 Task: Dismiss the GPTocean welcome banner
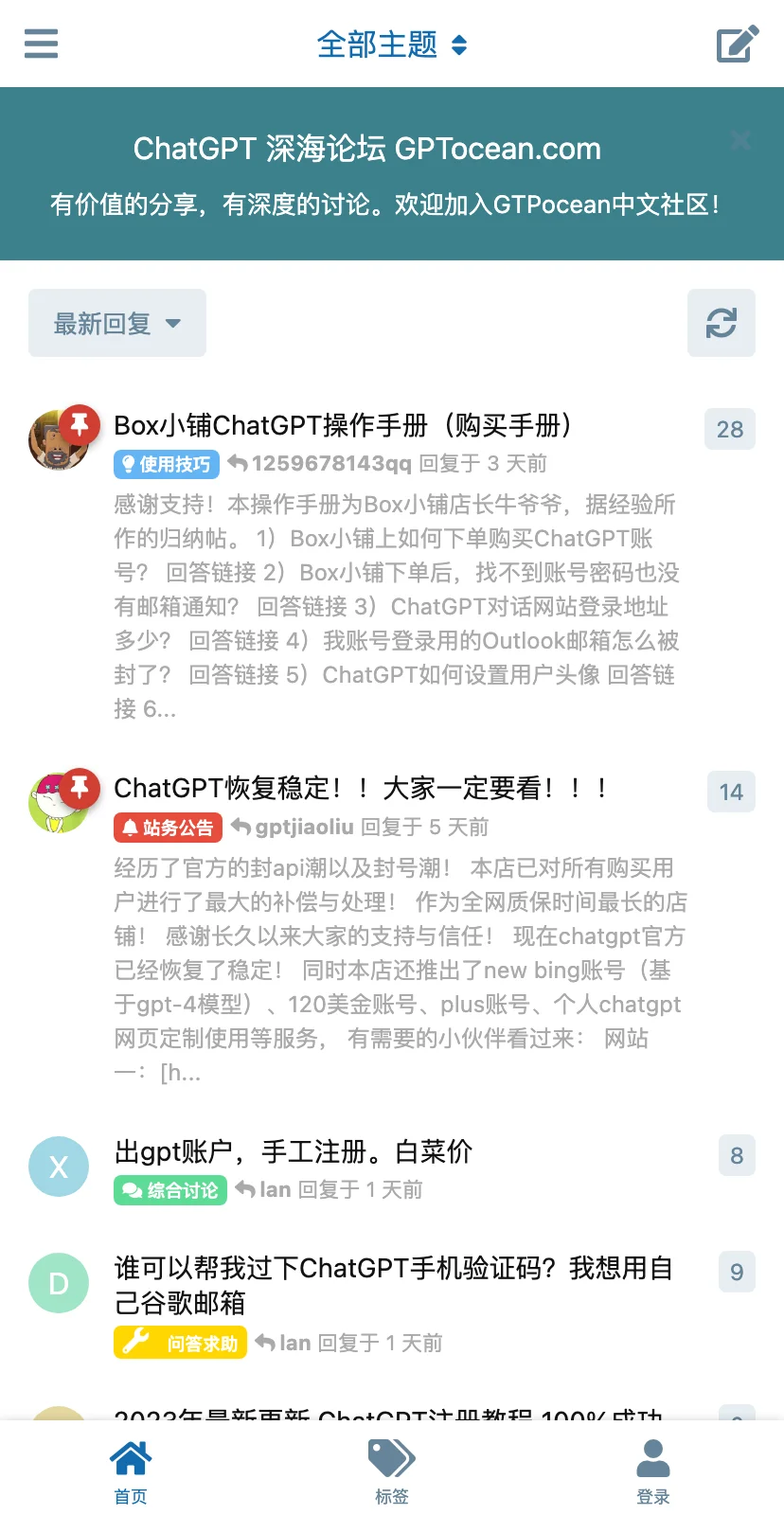point(741,140)
